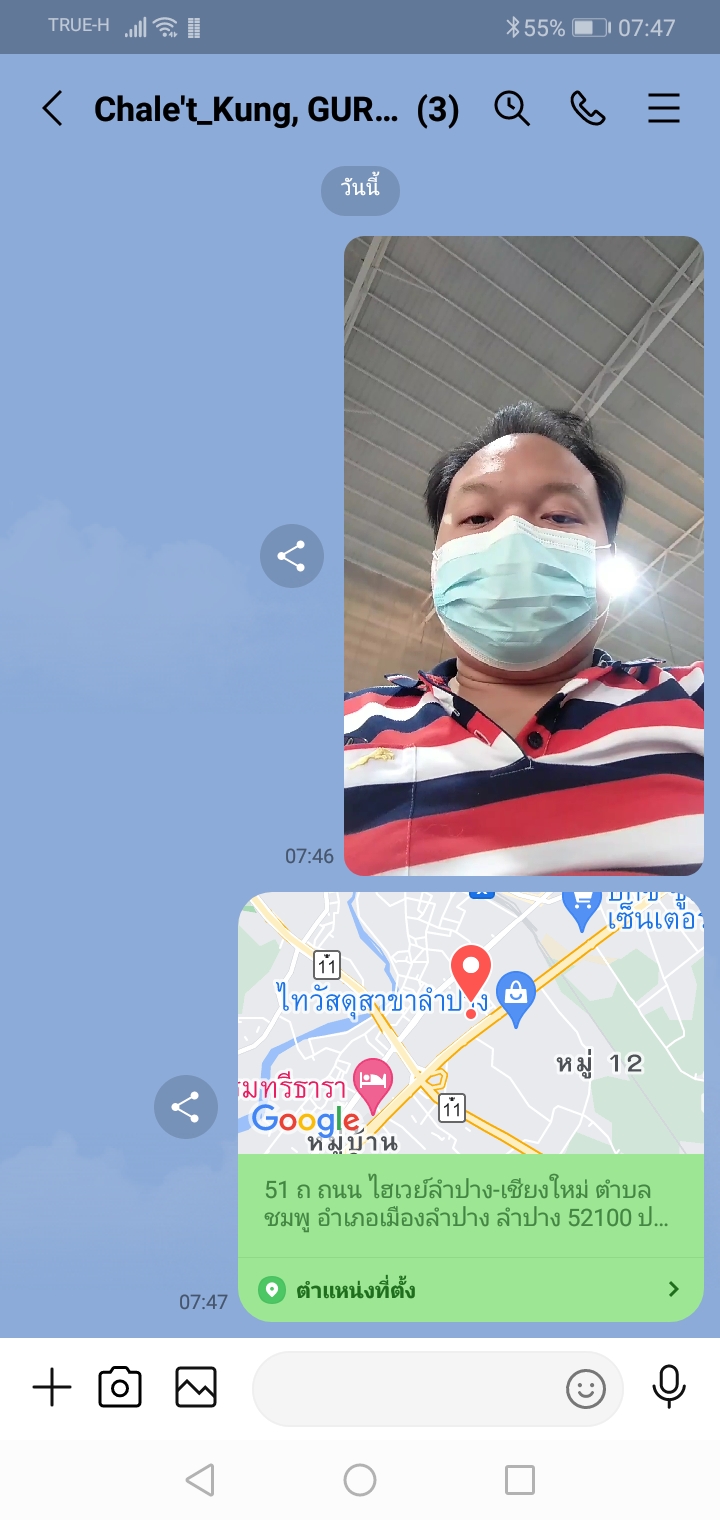The image size is (720, 1520).
Task: Go back from the group chat
Action: coord(52,108)
